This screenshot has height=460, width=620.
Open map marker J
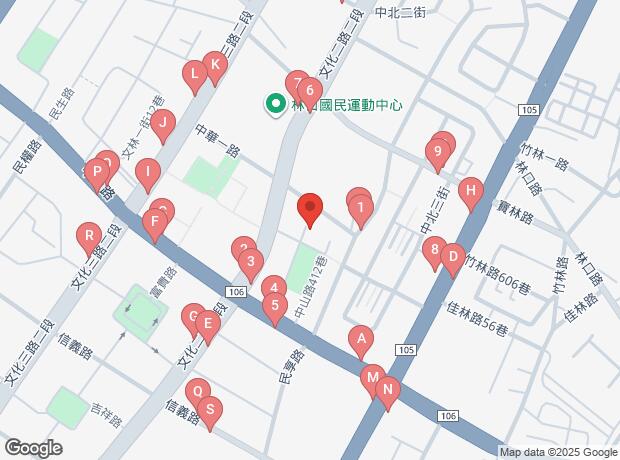164,124
